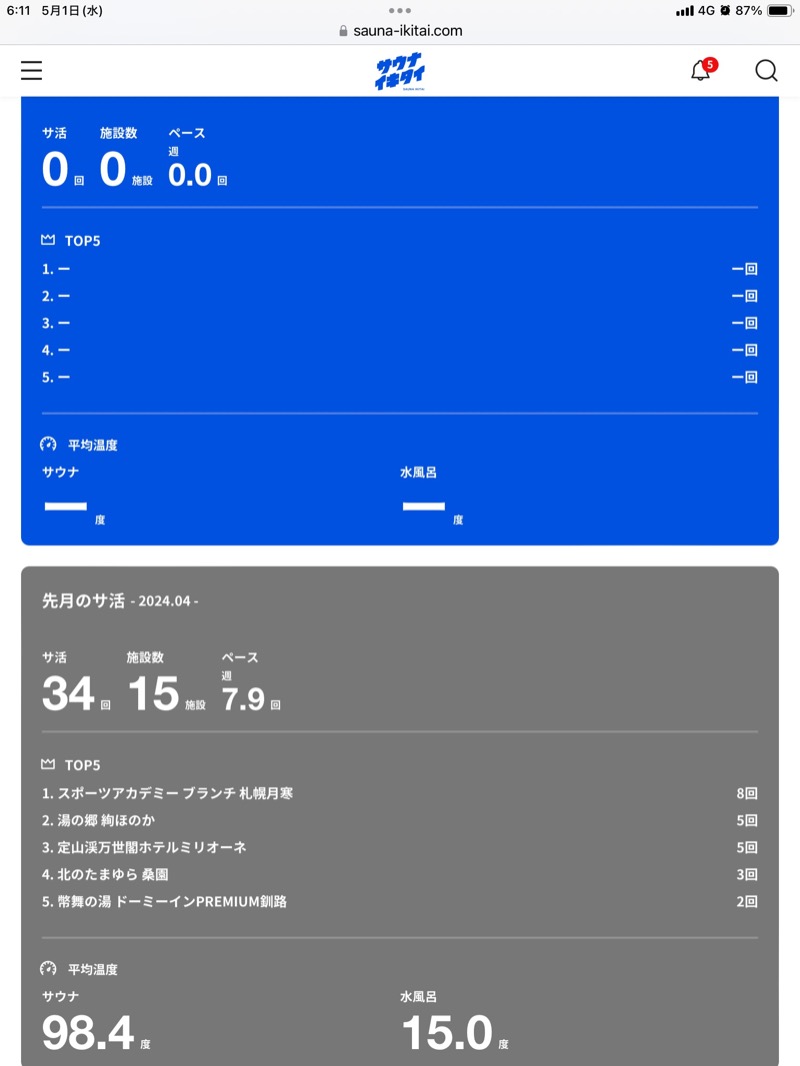Tap the sauna-ikitai.com address bar

(x=400, y=31)
